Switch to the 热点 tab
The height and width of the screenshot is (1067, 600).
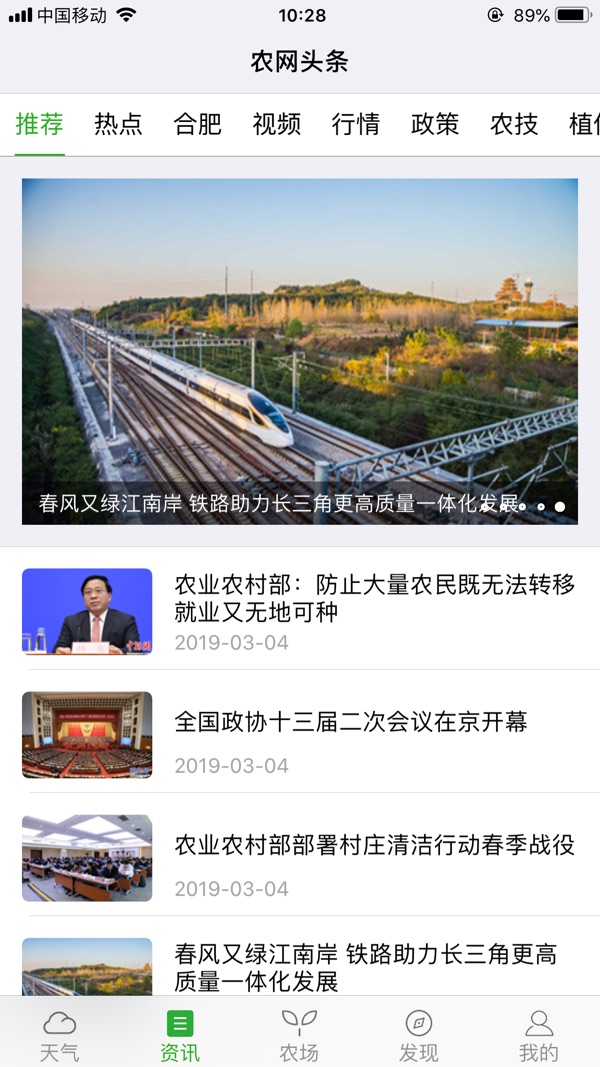pos(118,124)
